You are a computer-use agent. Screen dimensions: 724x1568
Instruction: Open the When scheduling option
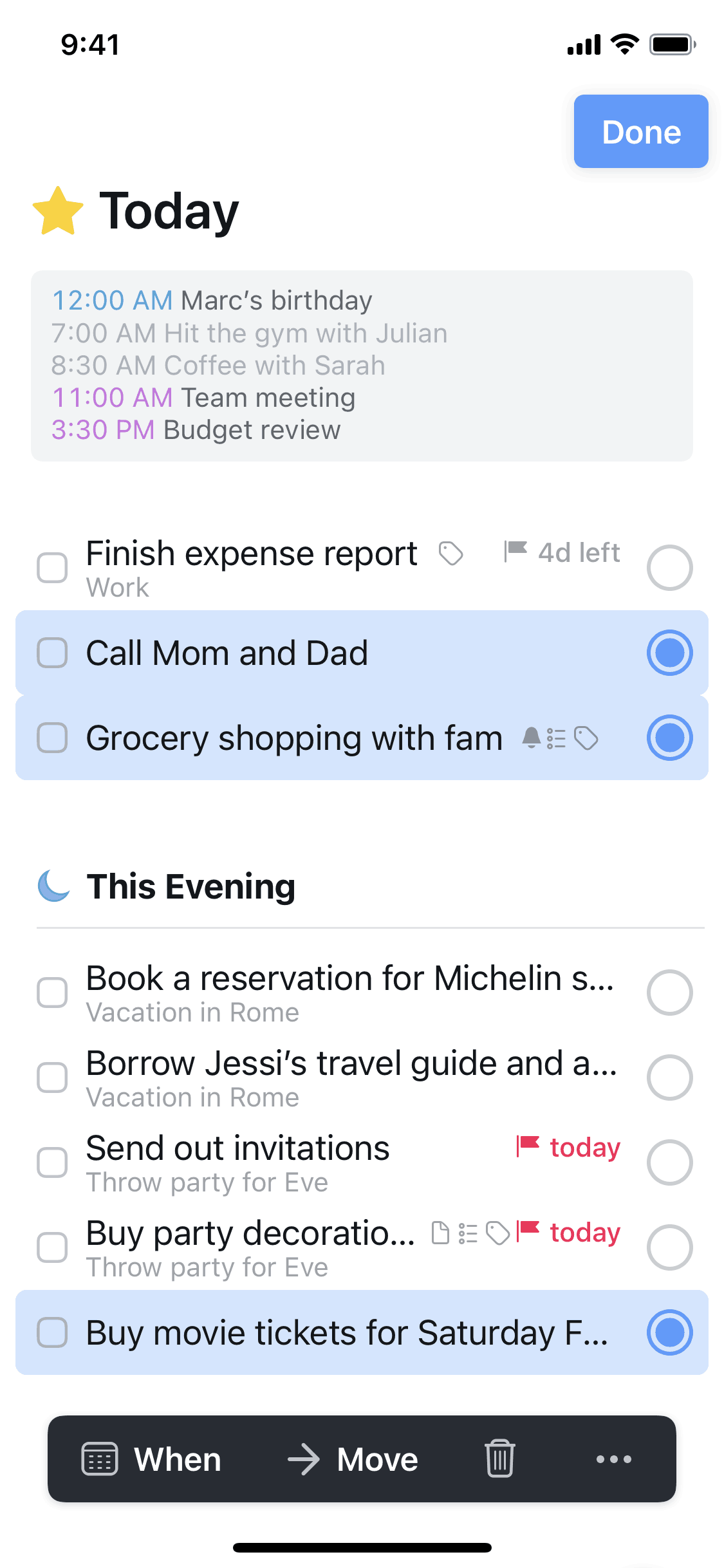[152, 1459]
